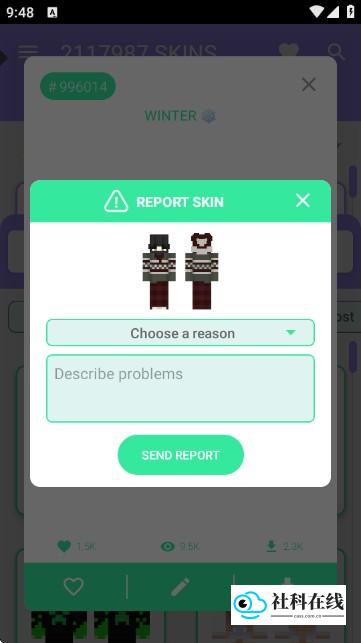Close the Report Skin dialog
This screenshot has width=361, height=643.
[x=303, y=201]
